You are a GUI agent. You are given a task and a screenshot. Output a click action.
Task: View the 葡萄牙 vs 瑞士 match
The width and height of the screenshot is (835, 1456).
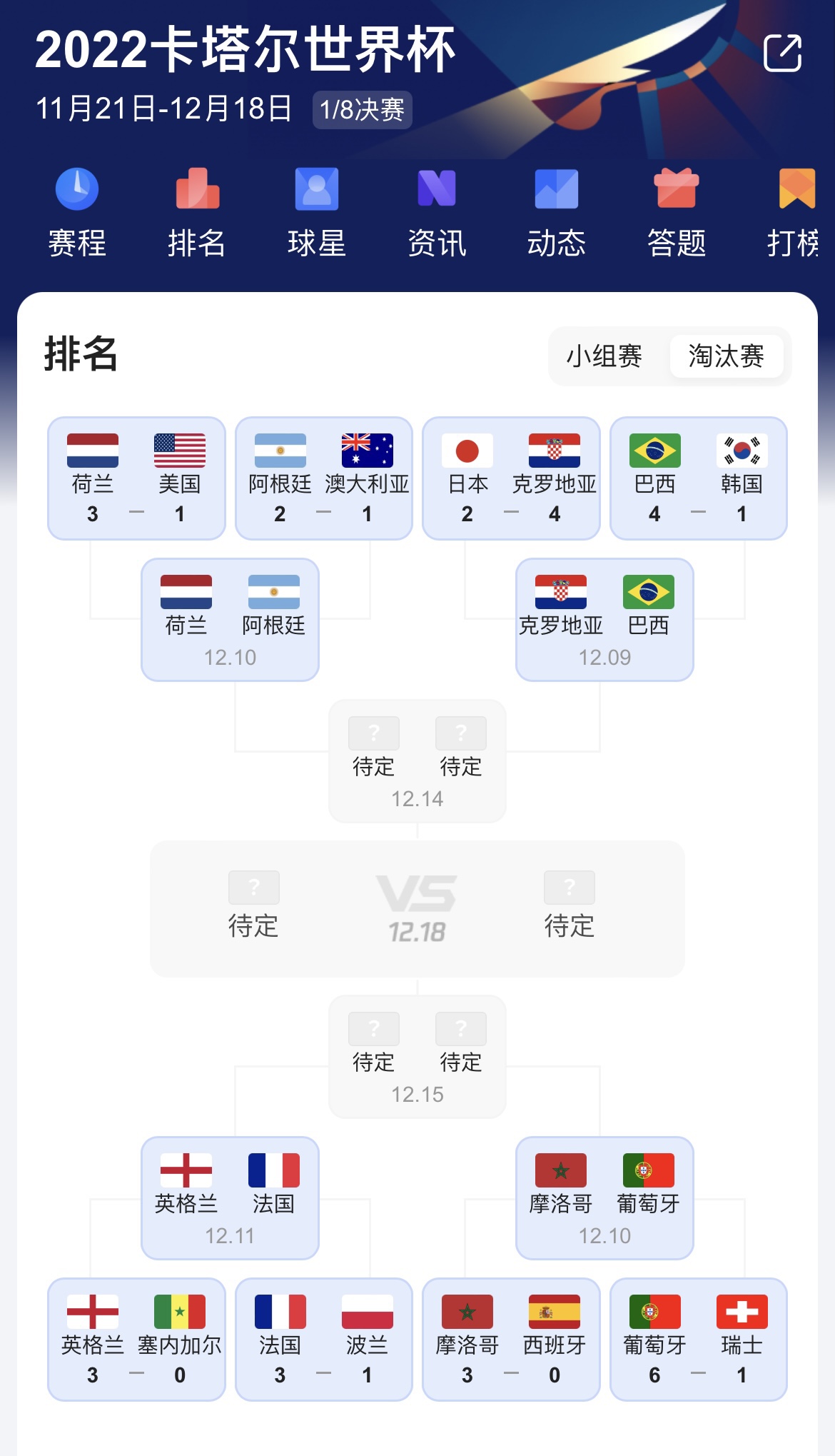point(699,1340)
